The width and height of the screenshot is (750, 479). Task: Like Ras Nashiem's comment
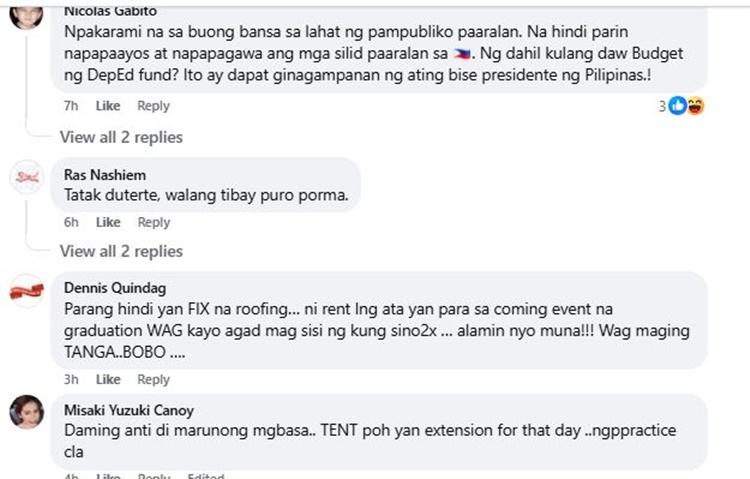(x=107, y=222)
